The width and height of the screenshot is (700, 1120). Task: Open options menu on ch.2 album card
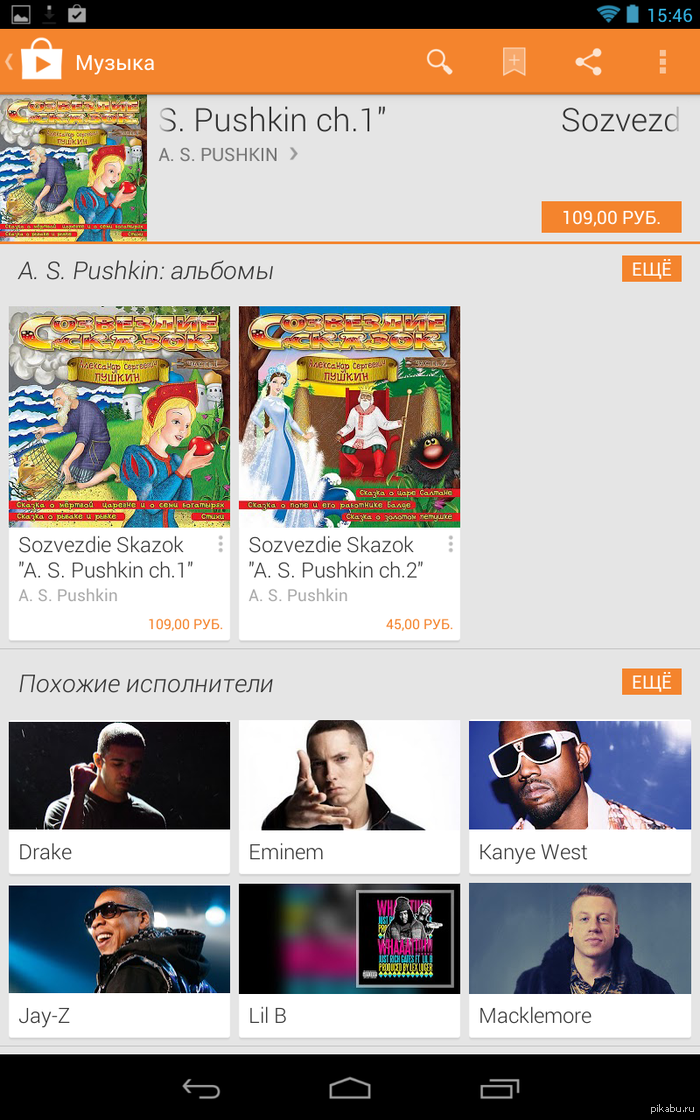(450, 545)
